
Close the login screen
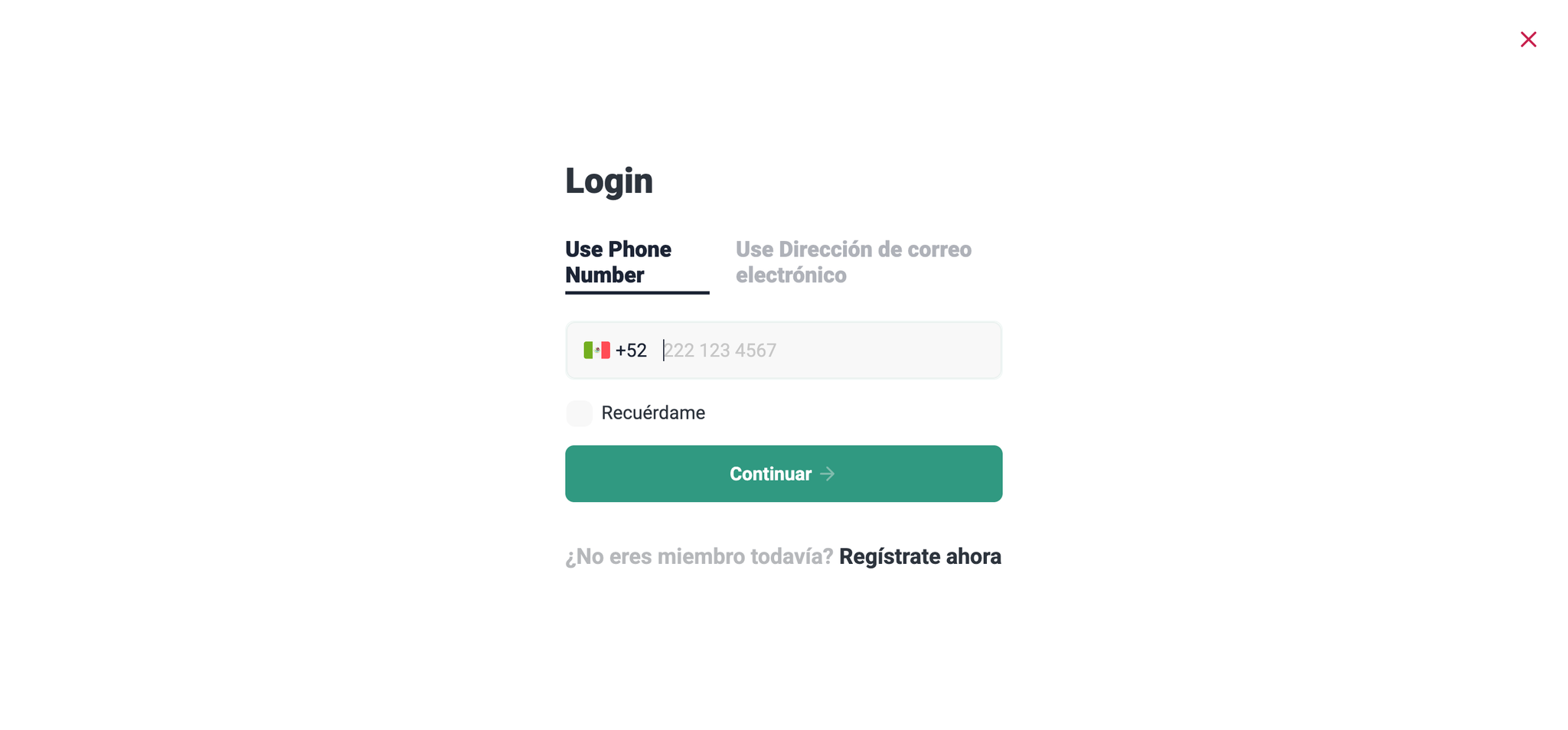pyautogui.click(x=1527, y=40)
